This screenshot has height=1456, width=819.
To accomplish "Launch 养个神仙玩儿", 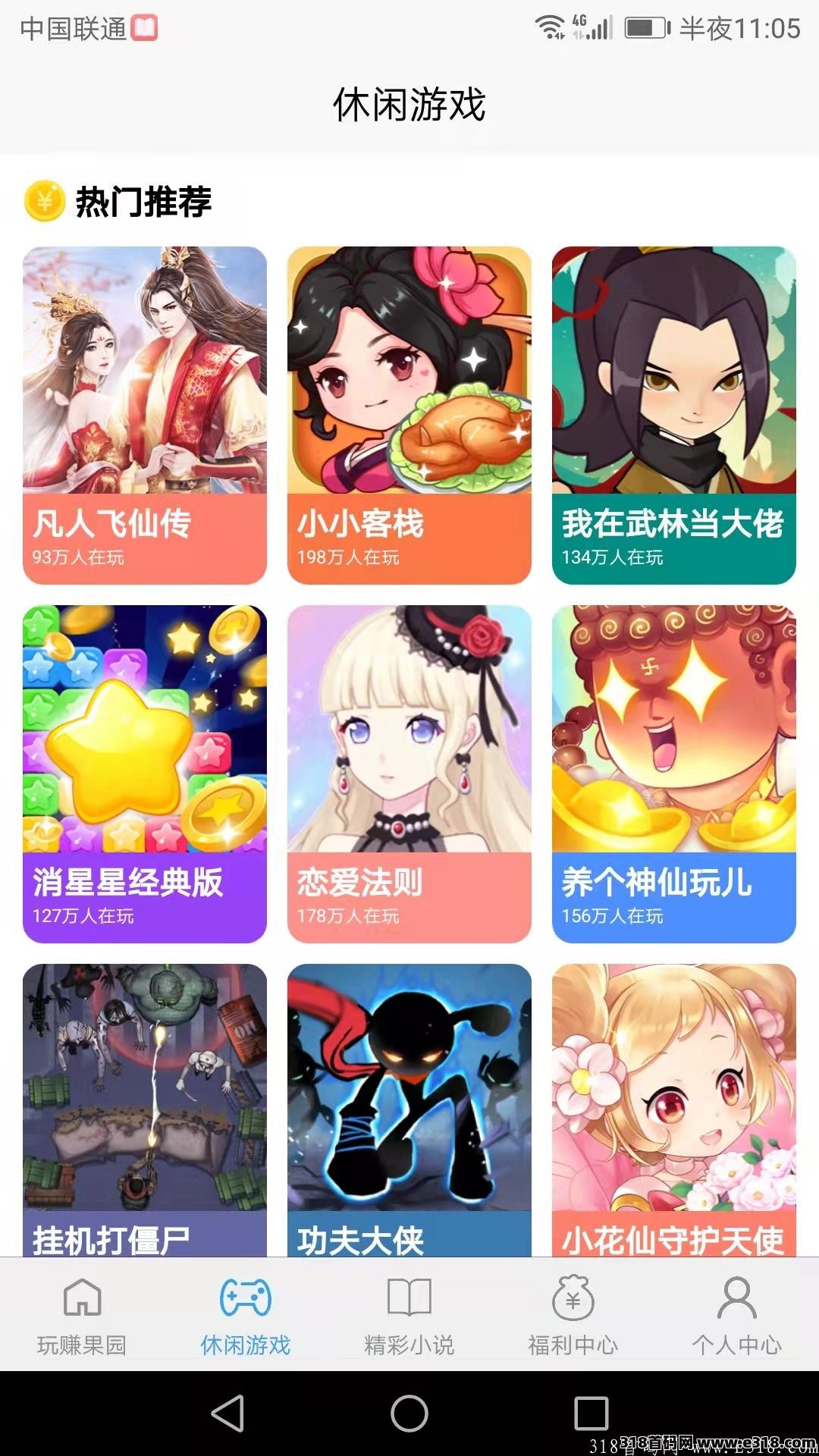I will pos(673,766).
